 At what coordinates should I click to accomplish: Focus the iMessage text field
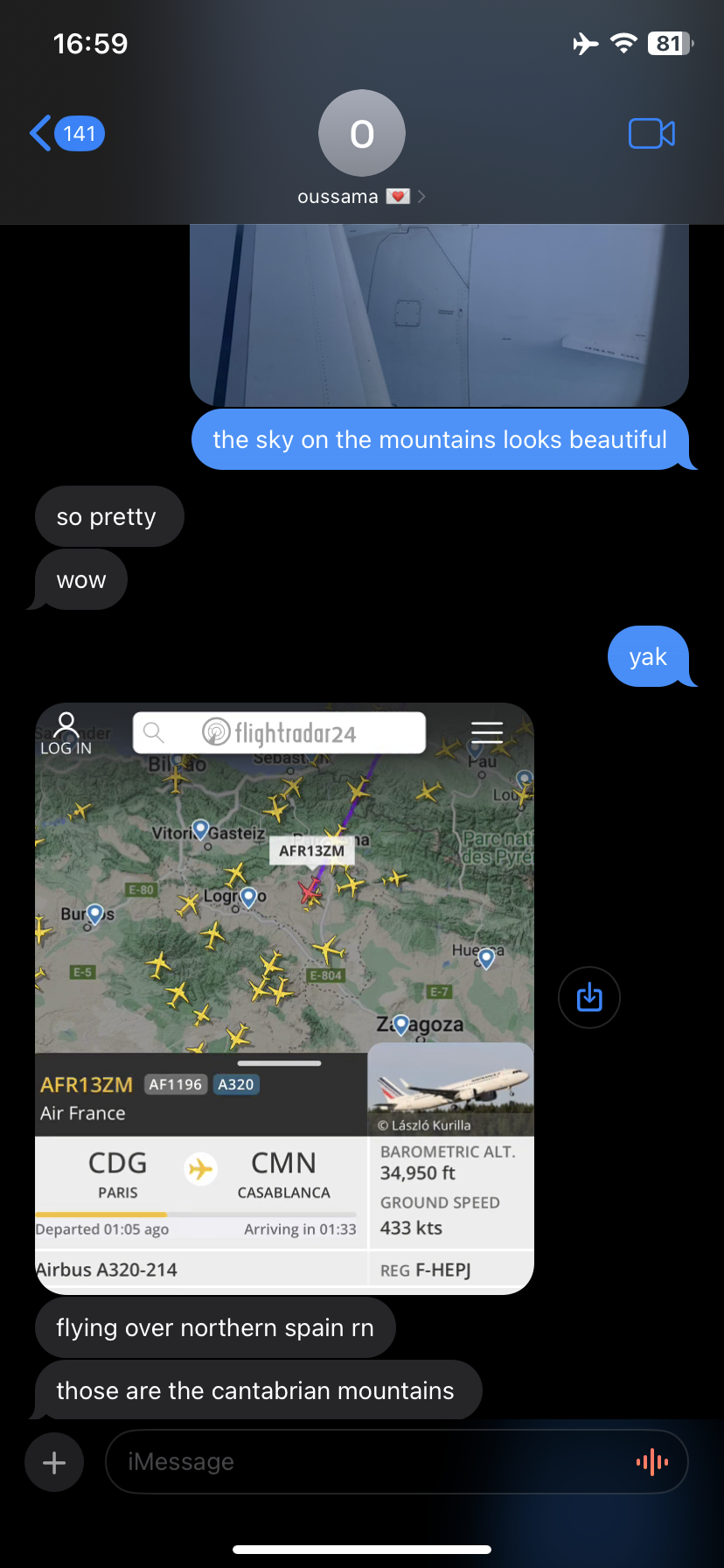coord(367,1462)
